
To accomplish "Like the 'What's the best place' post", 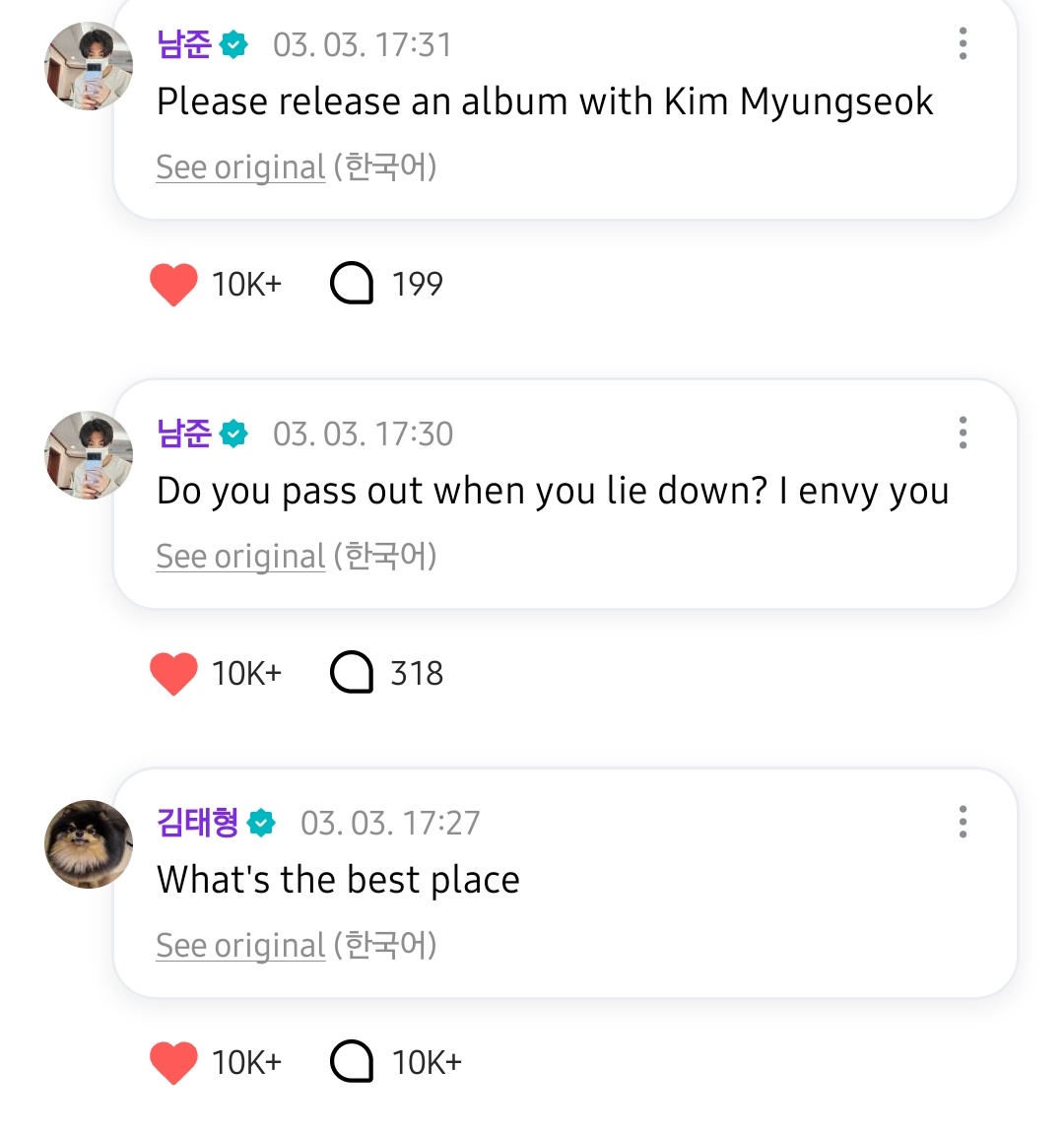I will (x=174, y=1063).
